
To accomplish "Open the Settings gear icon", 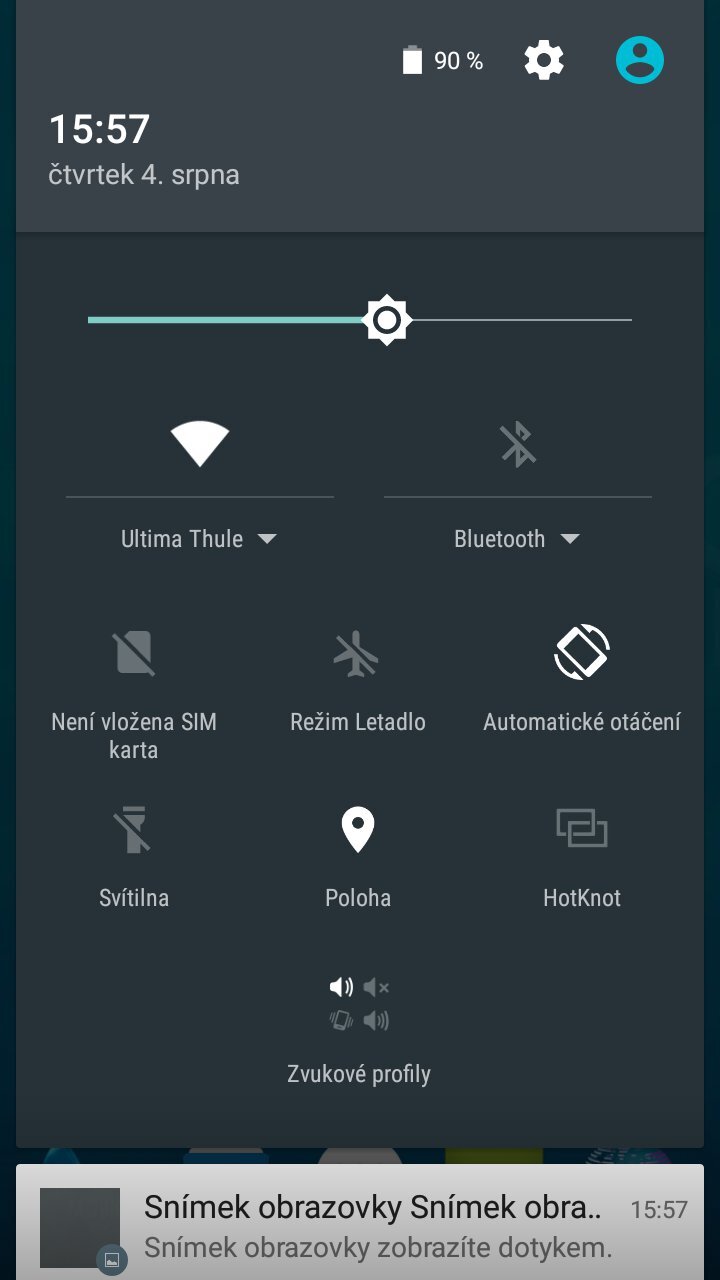I will [544, 59].
